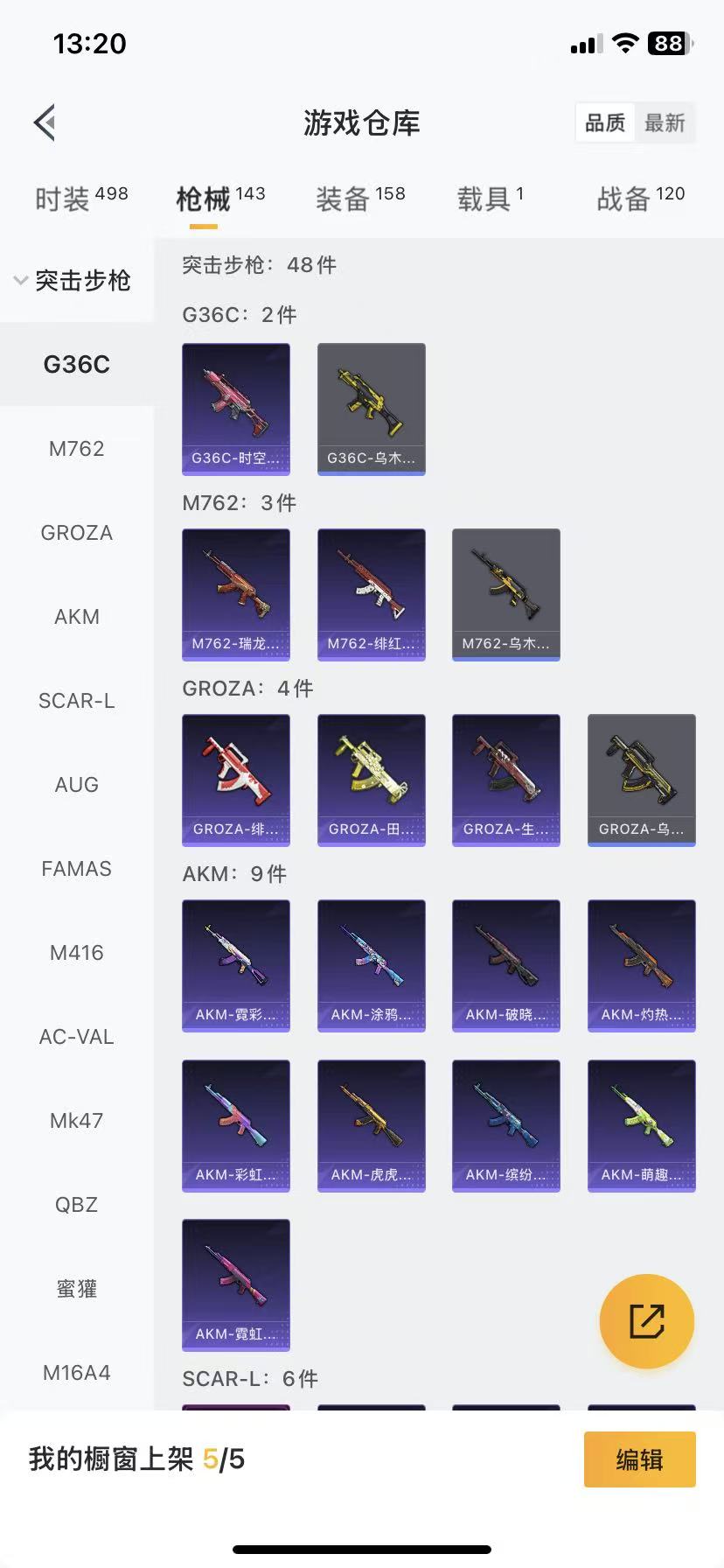Jump to GROZA in the sidebar
The height and width of the screenshot is (1568, 724).
pos(77,533)
